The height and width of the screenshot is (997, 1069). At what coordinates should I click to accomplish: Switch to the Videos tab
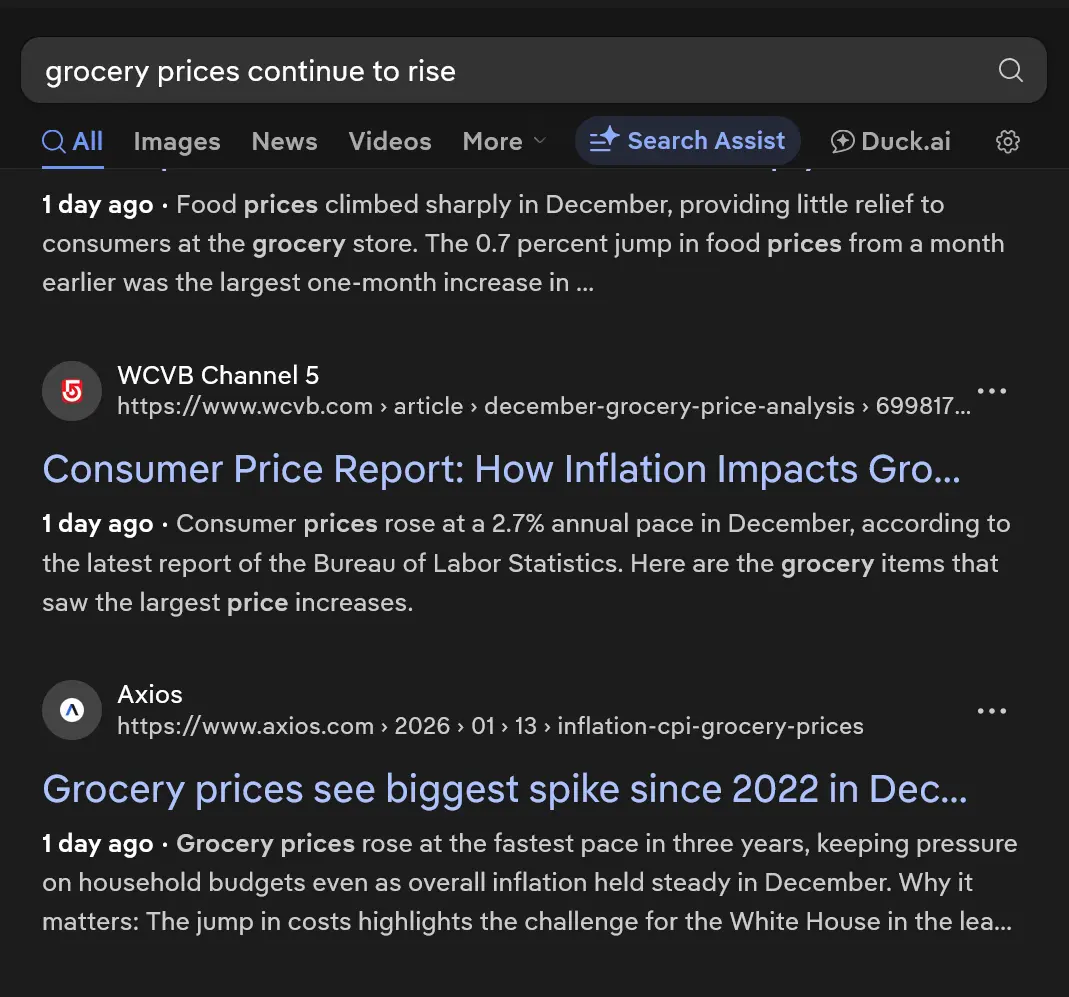pos(390,142)
